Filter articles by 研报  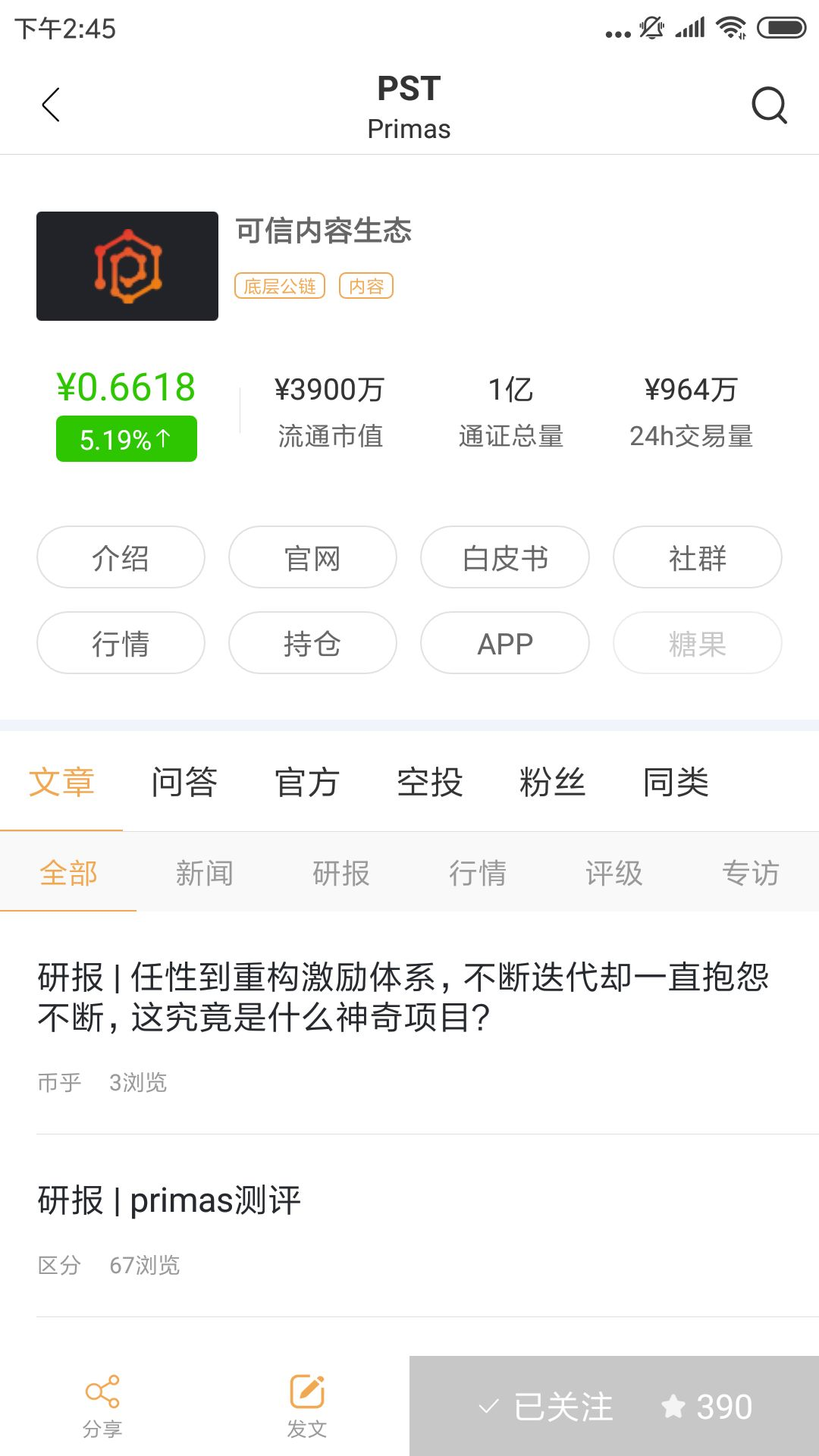point(341,873)
